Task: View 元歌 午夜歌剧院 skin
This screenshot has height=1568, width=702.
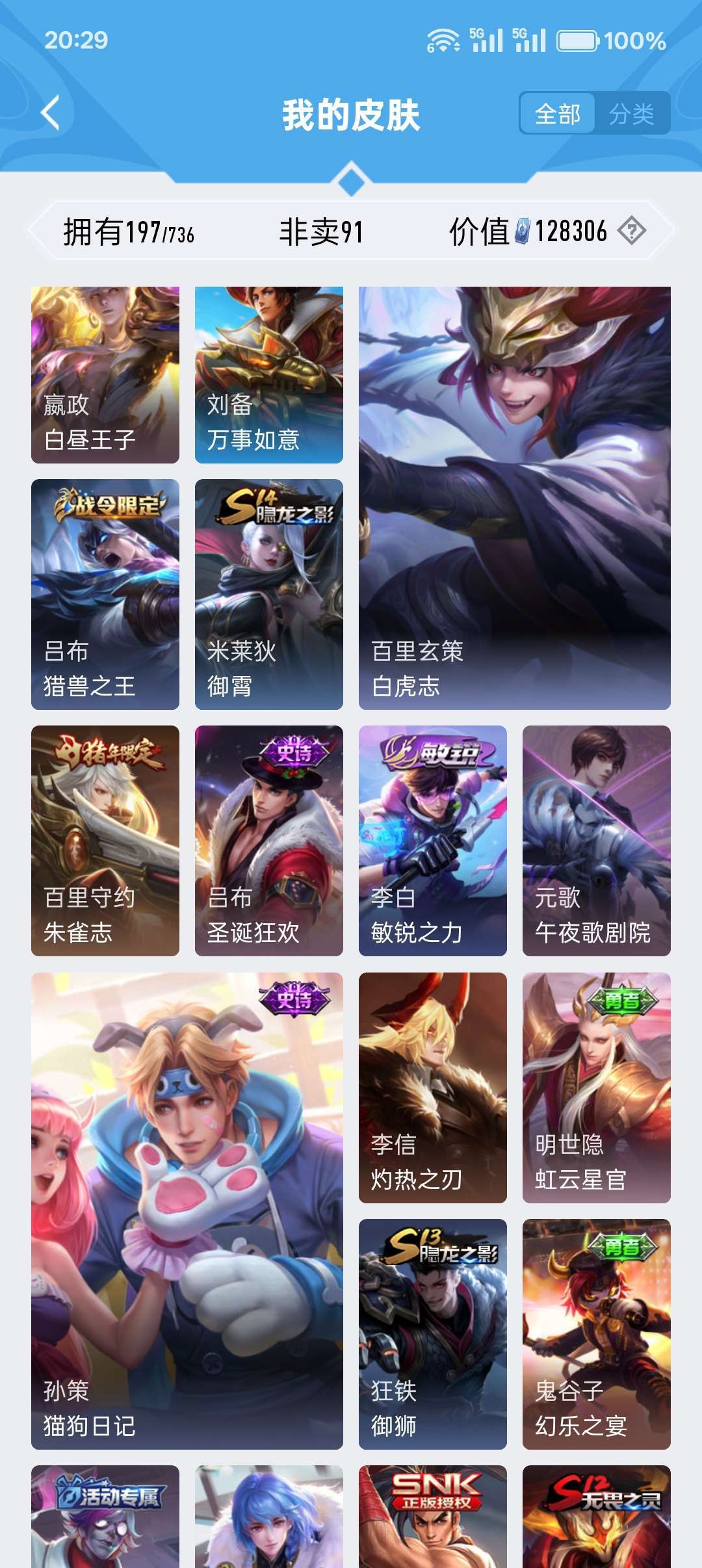Action: pyautogui.click(x=597, y=841)
